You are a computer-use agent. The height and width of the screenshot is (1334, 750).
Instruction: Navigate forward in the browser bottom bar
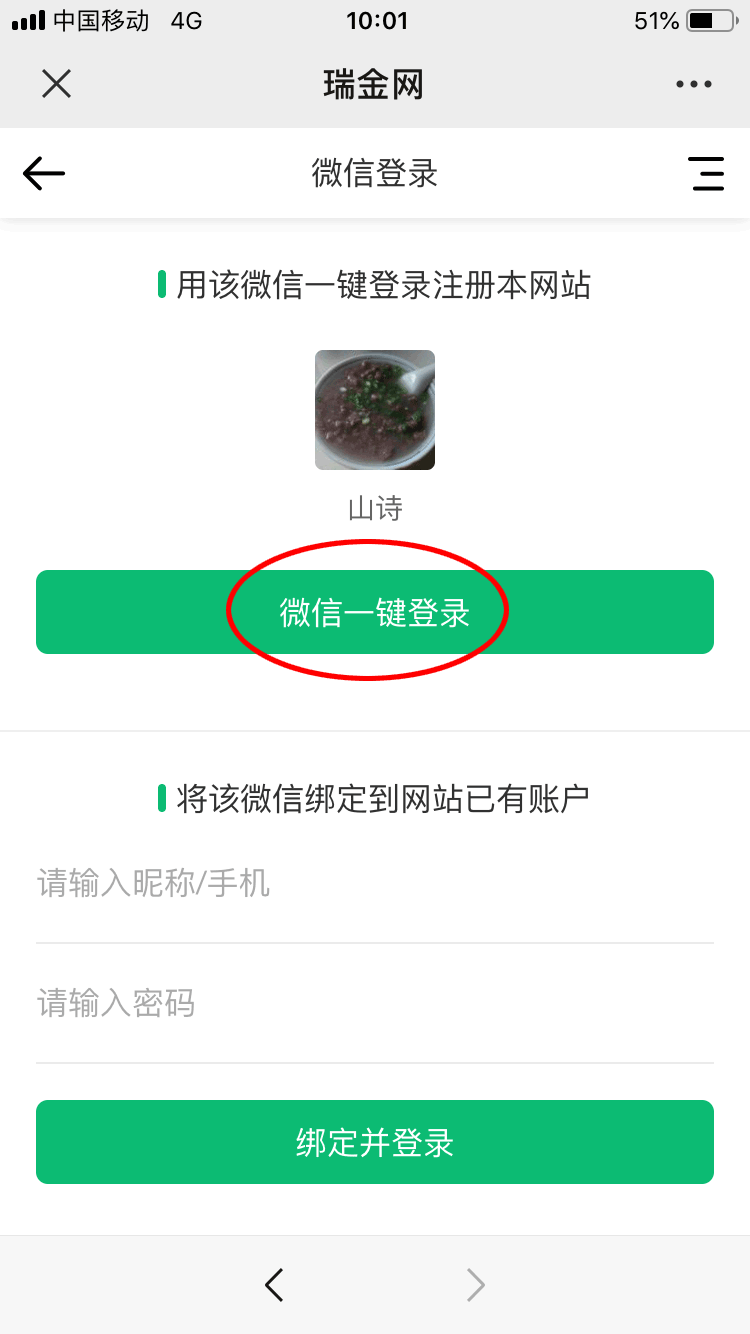[476, 1284]
